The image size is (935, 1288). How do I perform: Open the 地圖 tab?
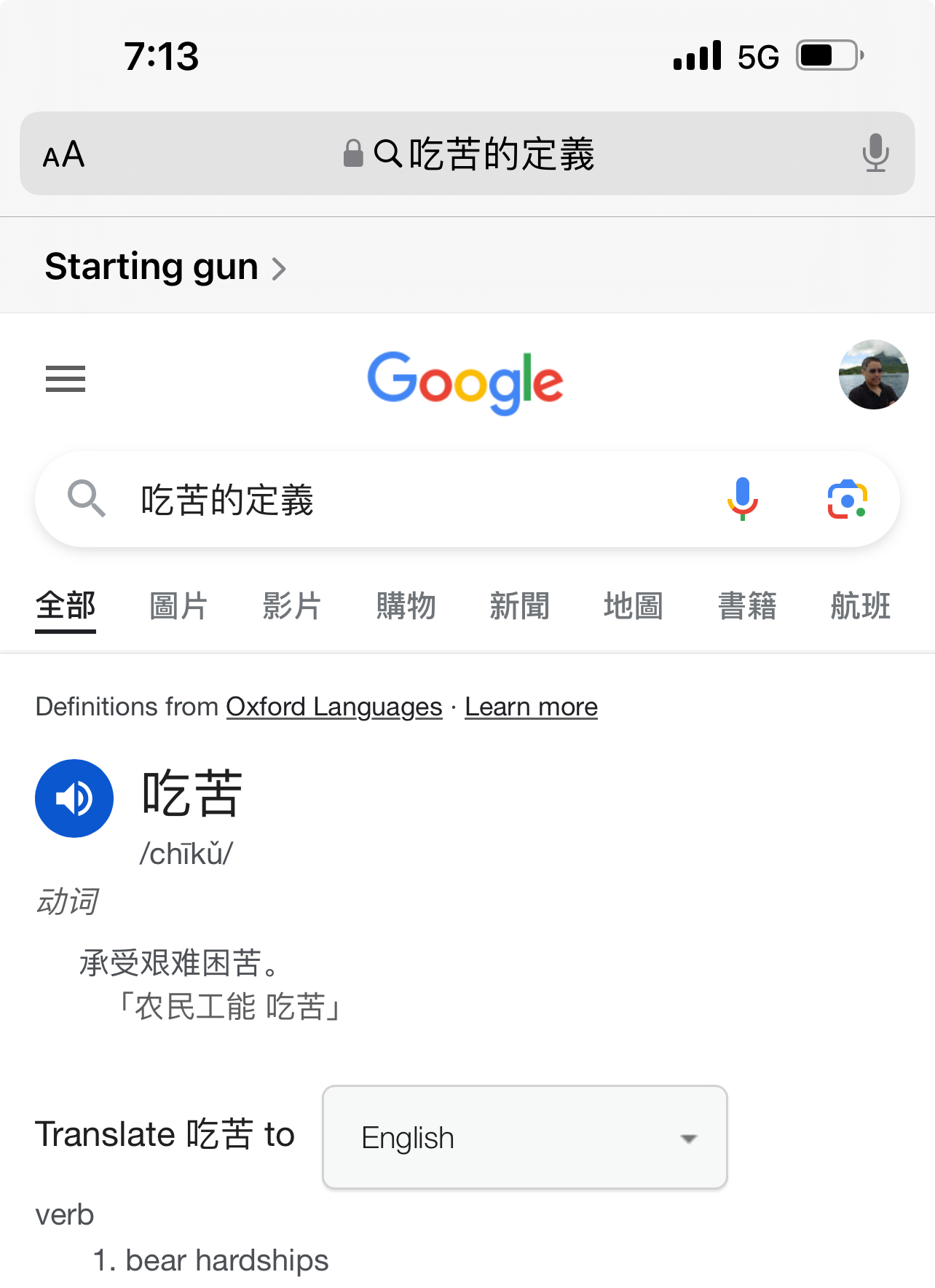[x=633, y=606]
